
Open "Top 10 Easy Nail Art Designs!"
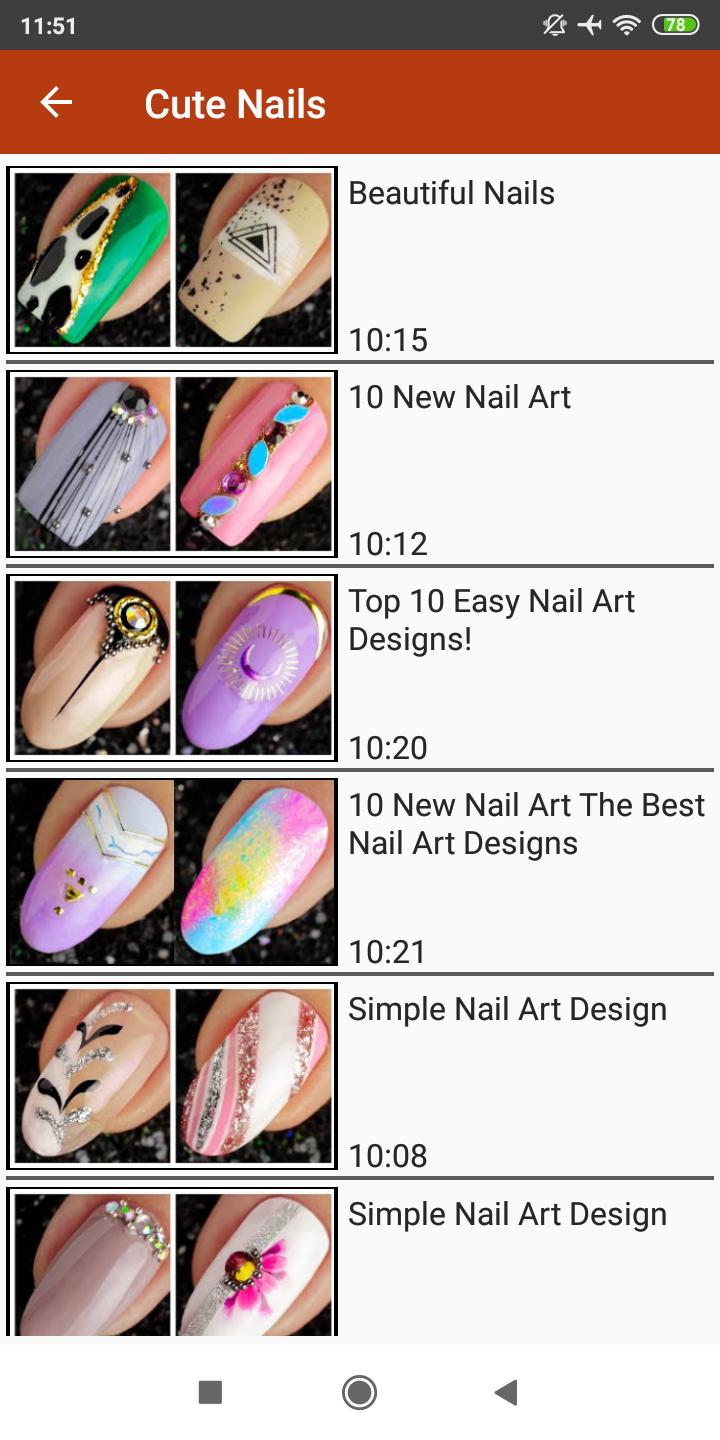pos(360,668)
